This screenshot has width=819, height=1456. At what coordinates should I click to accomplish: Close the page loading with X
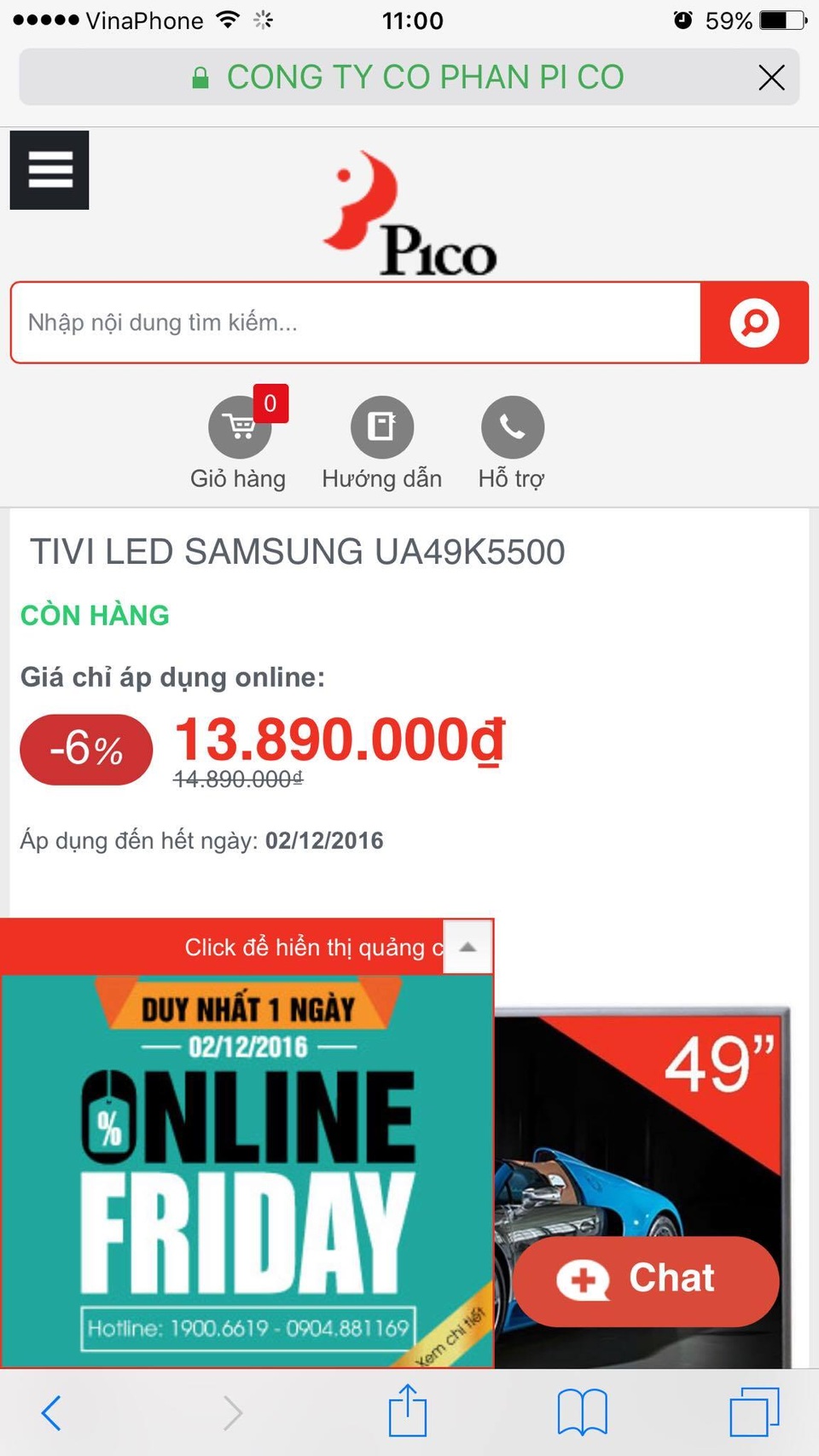[x=771, y=78]
